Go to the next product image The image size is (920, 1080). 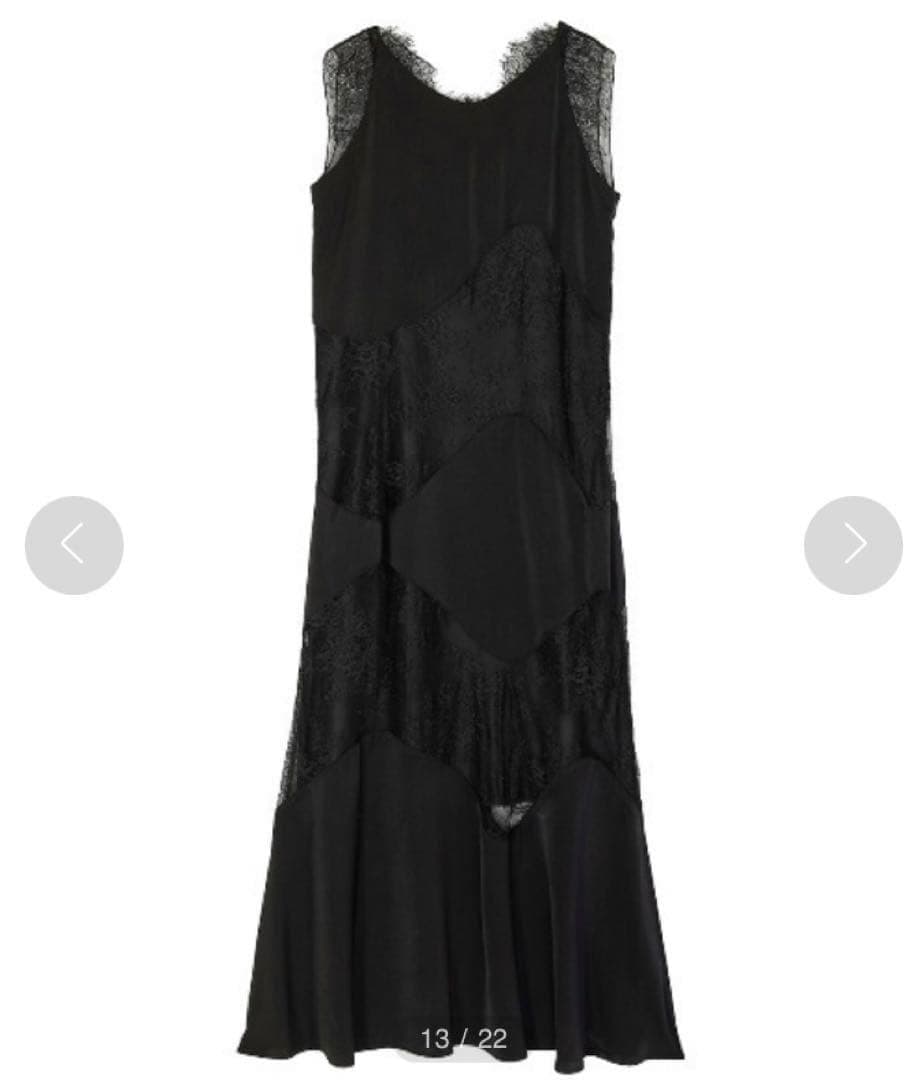click(x=853, y=545)
